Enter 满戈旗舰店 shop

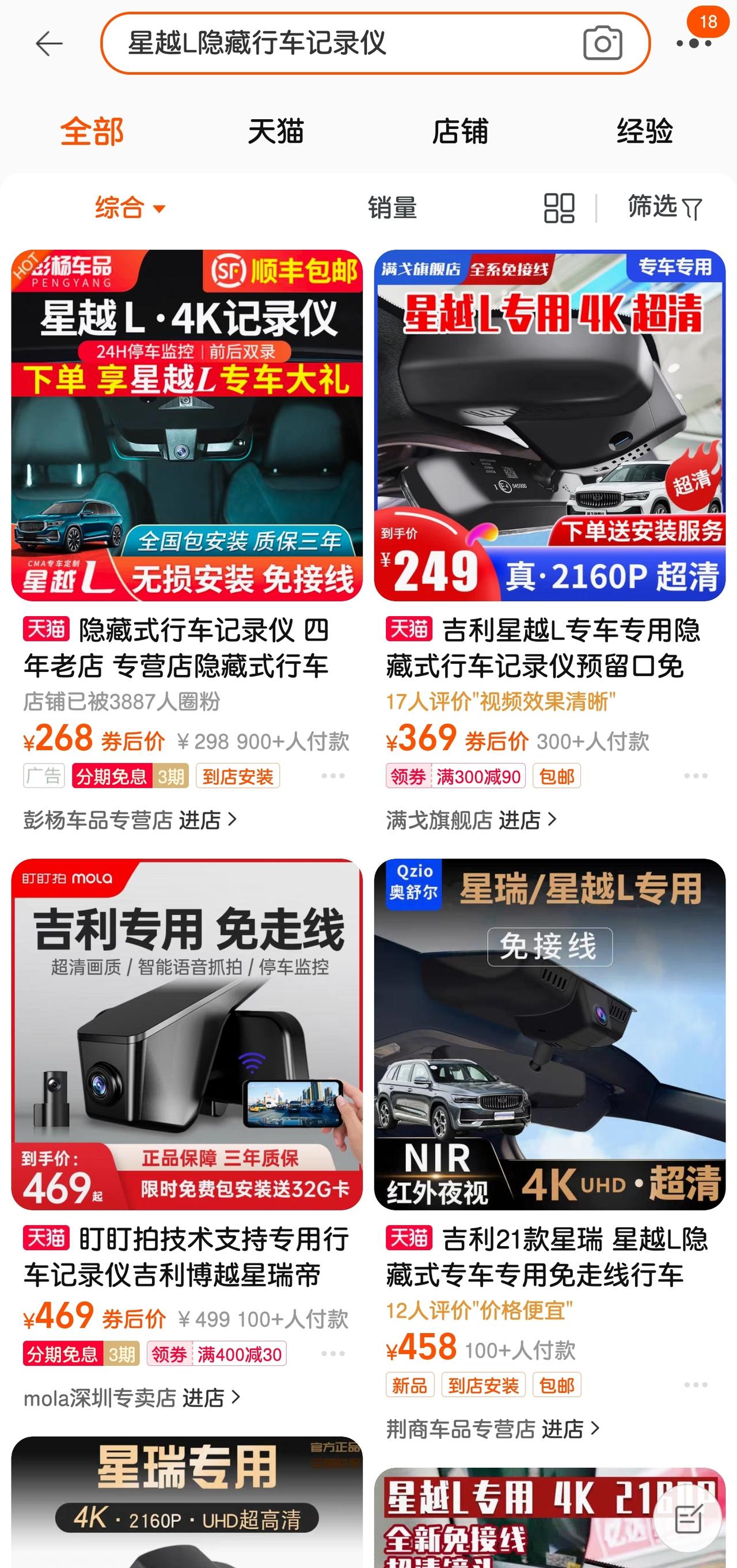pyautogui.click(x=472, y=820)
